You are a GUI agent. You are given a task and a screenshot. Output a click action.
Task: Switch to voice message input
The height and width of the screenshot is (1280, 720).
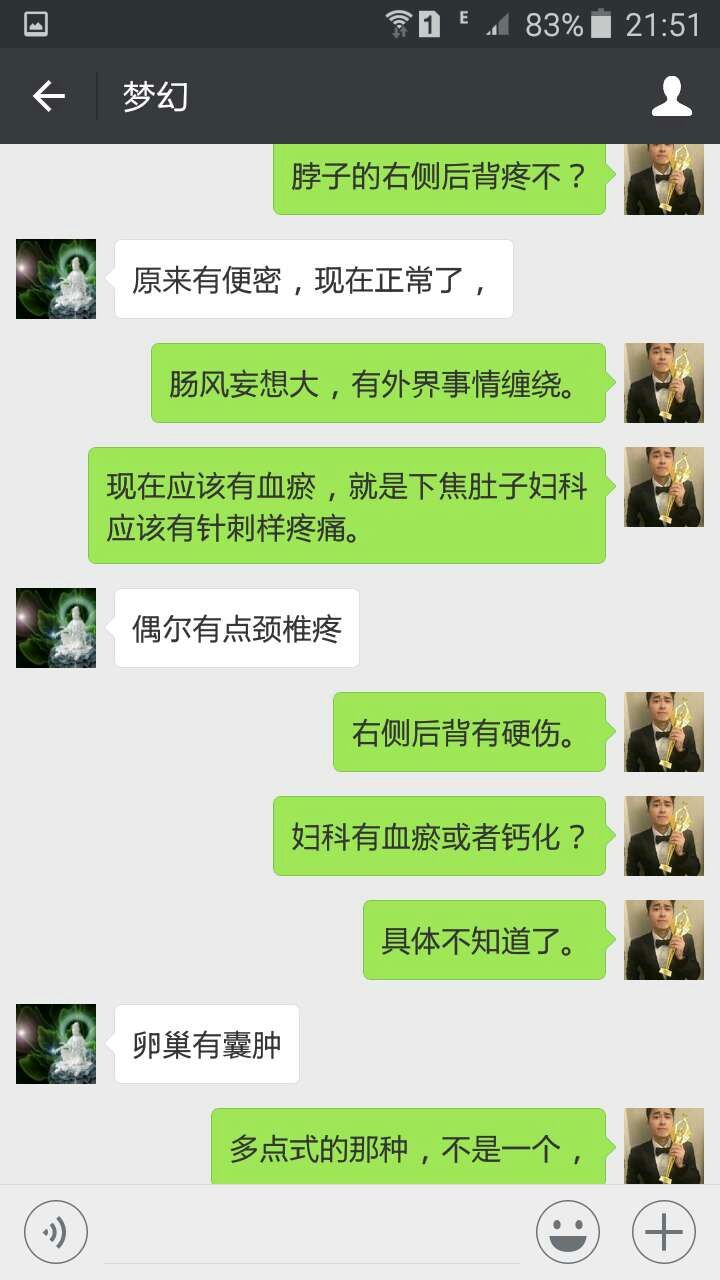coord(56,1231)
